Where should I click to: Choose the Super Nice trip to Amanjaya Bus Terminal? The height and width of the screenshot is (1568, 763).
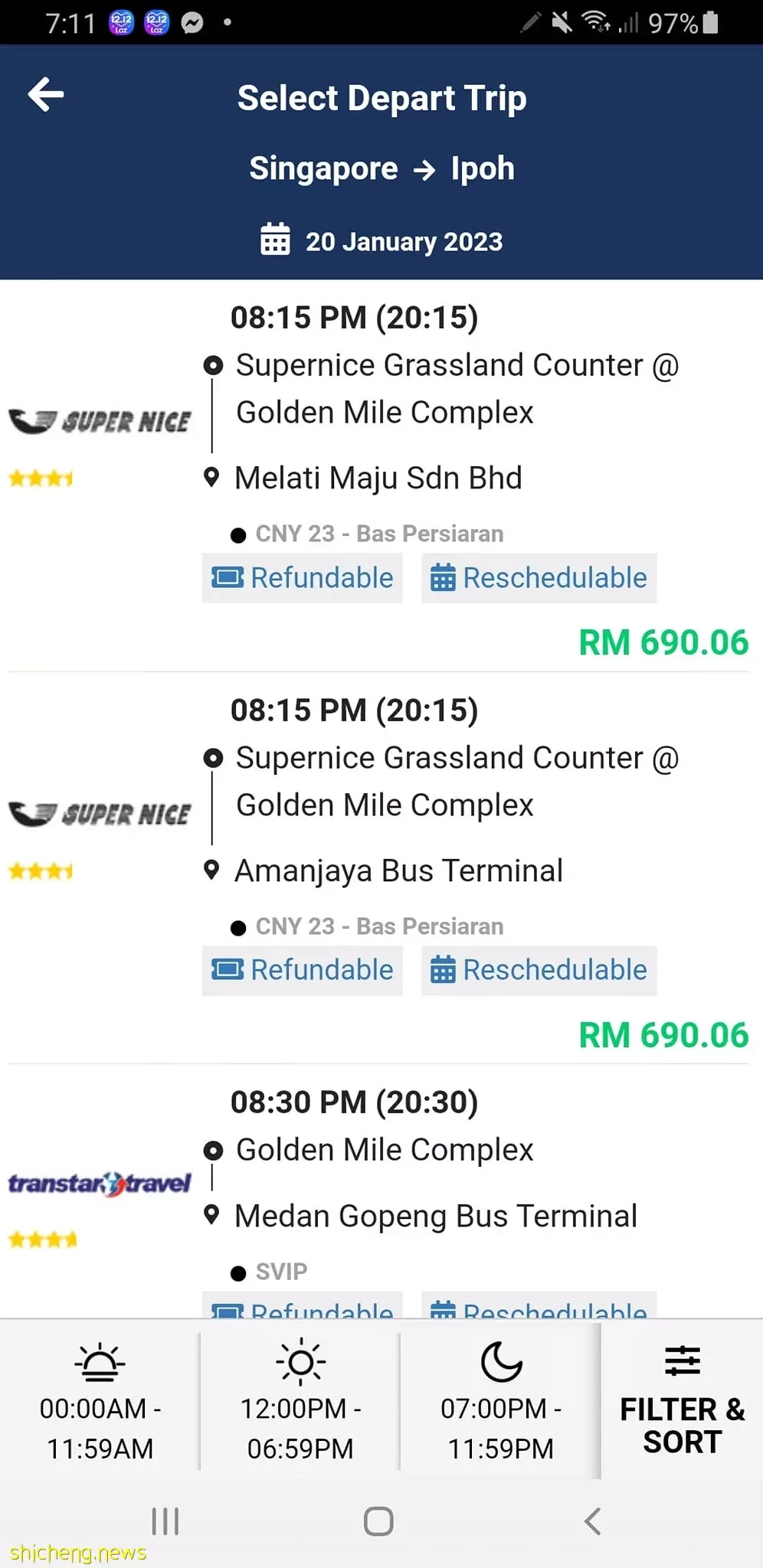[x=381, y=868]
